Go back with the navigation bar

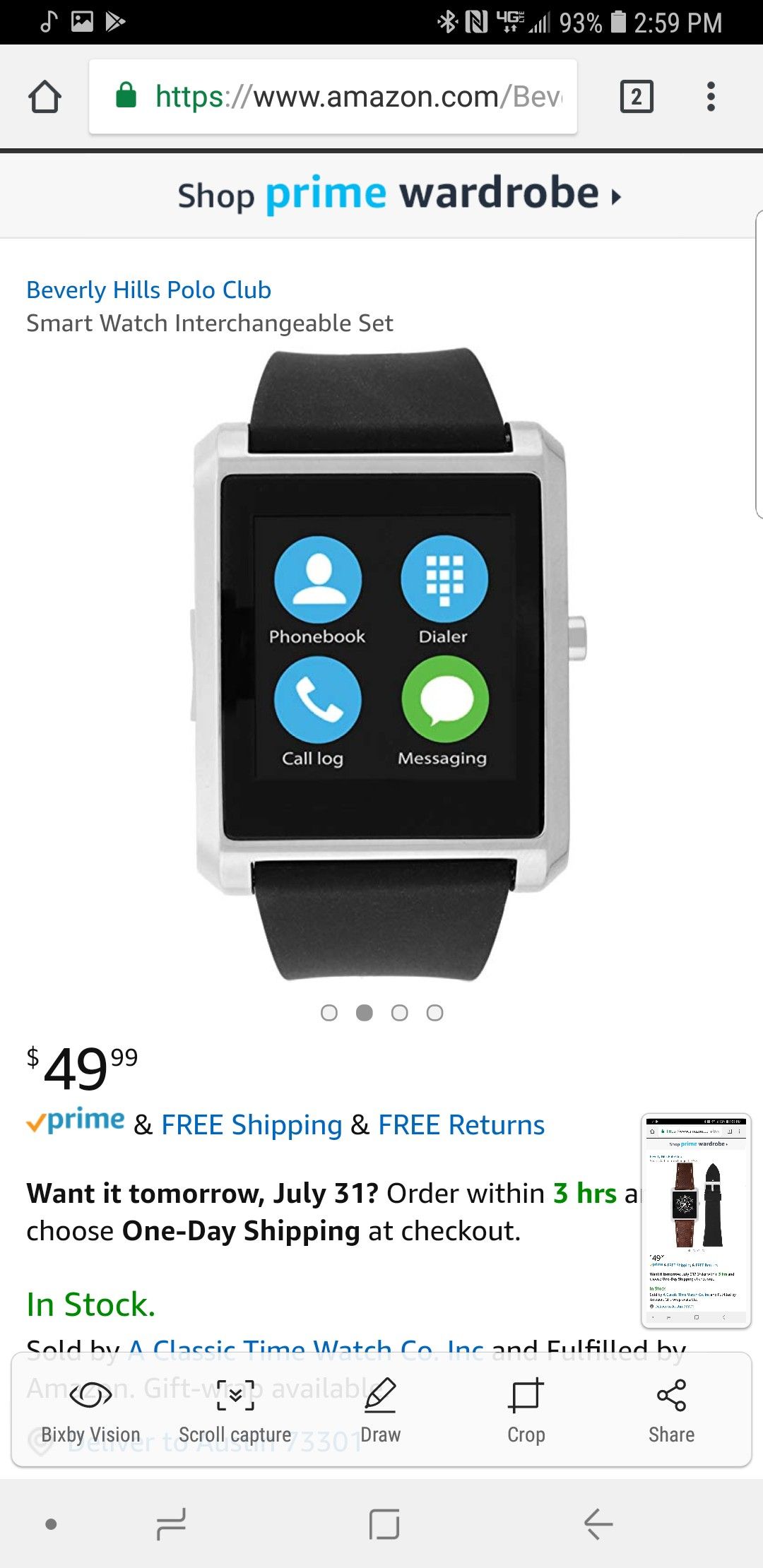click(x=598, y=1524)
